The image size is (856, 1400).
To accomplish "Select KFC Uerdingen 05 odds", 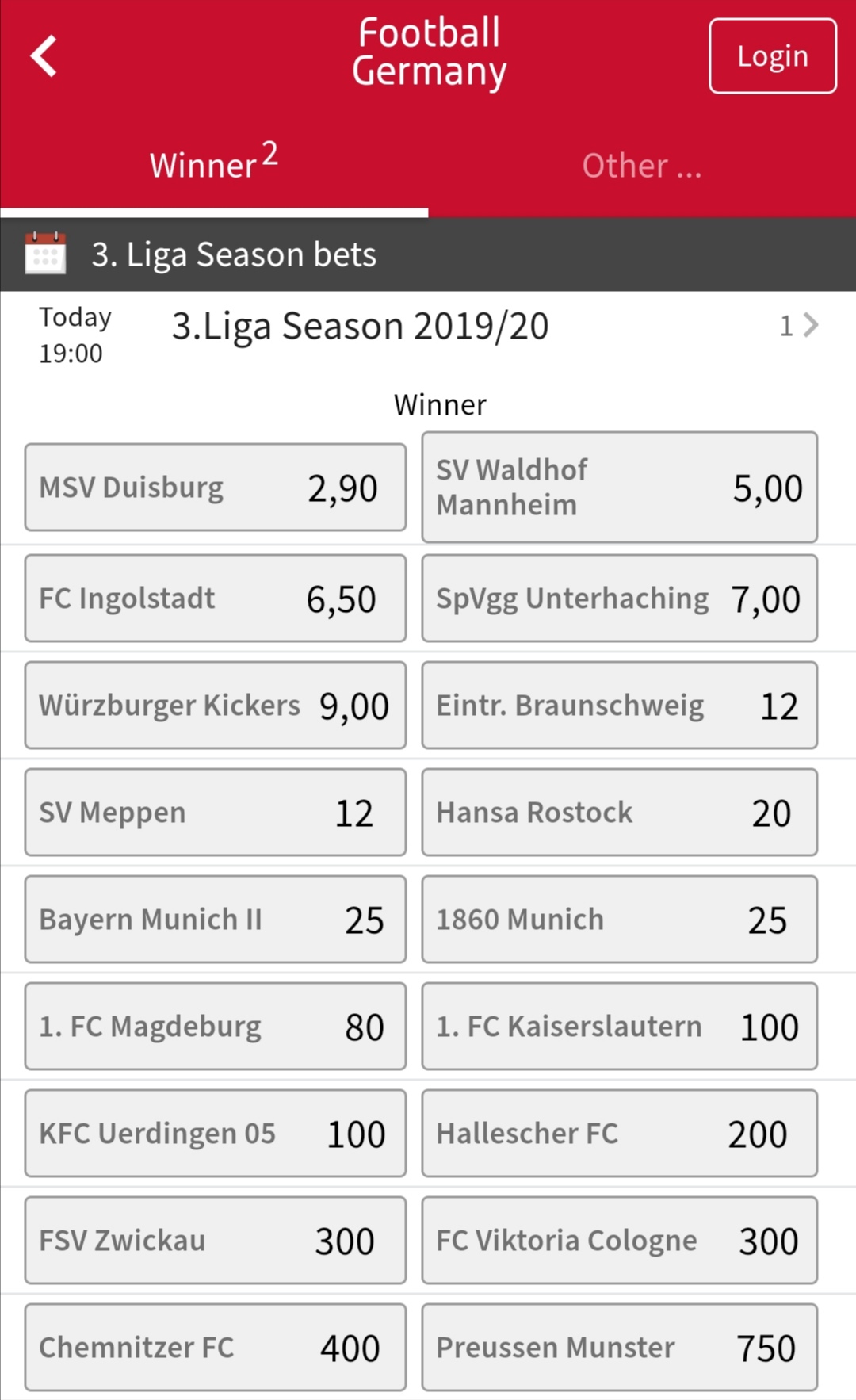I will click(216, 1134).
